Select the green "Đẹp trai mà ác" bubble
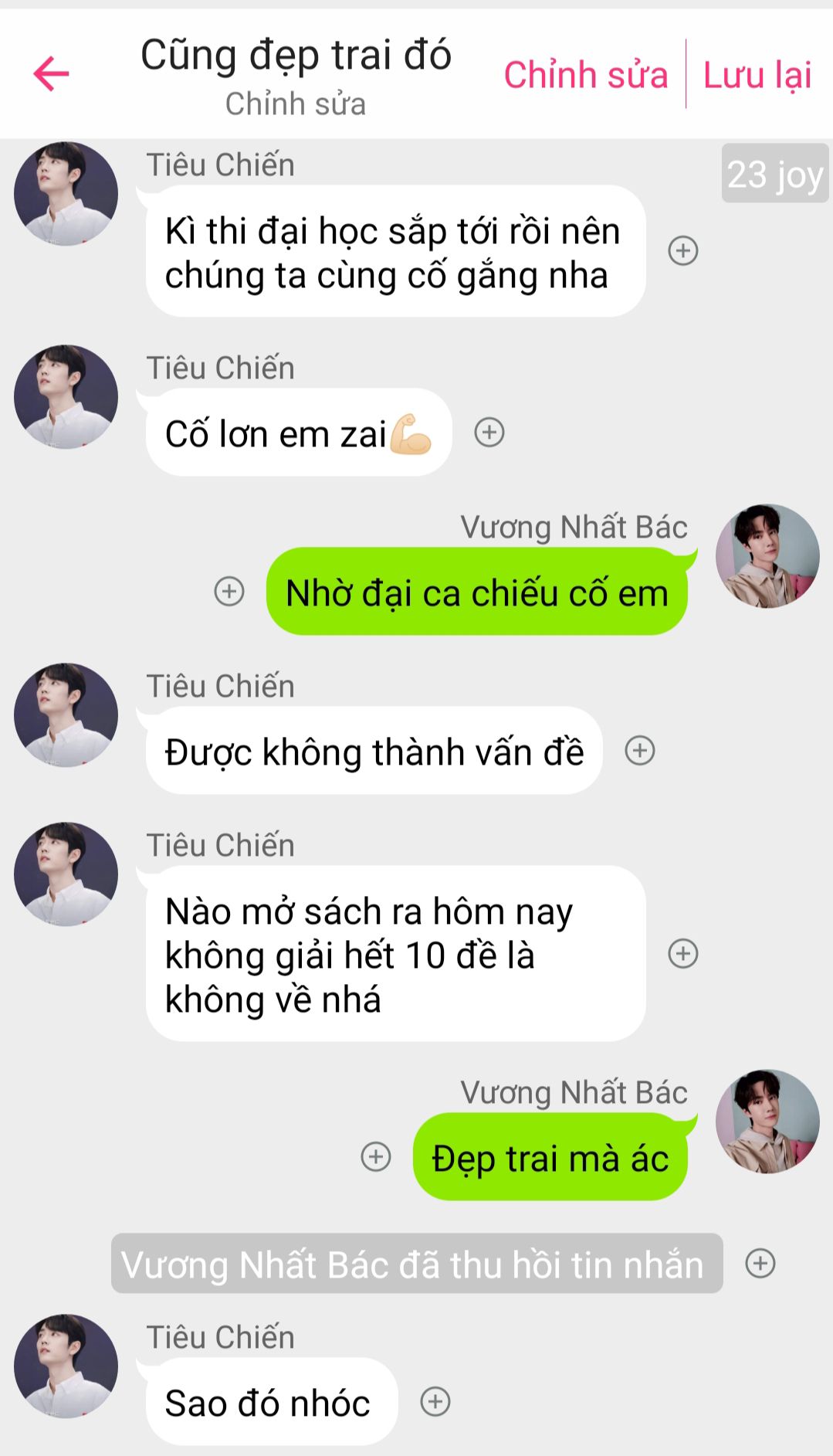This screenshot has width=833, height=1456. (550, 1157)
